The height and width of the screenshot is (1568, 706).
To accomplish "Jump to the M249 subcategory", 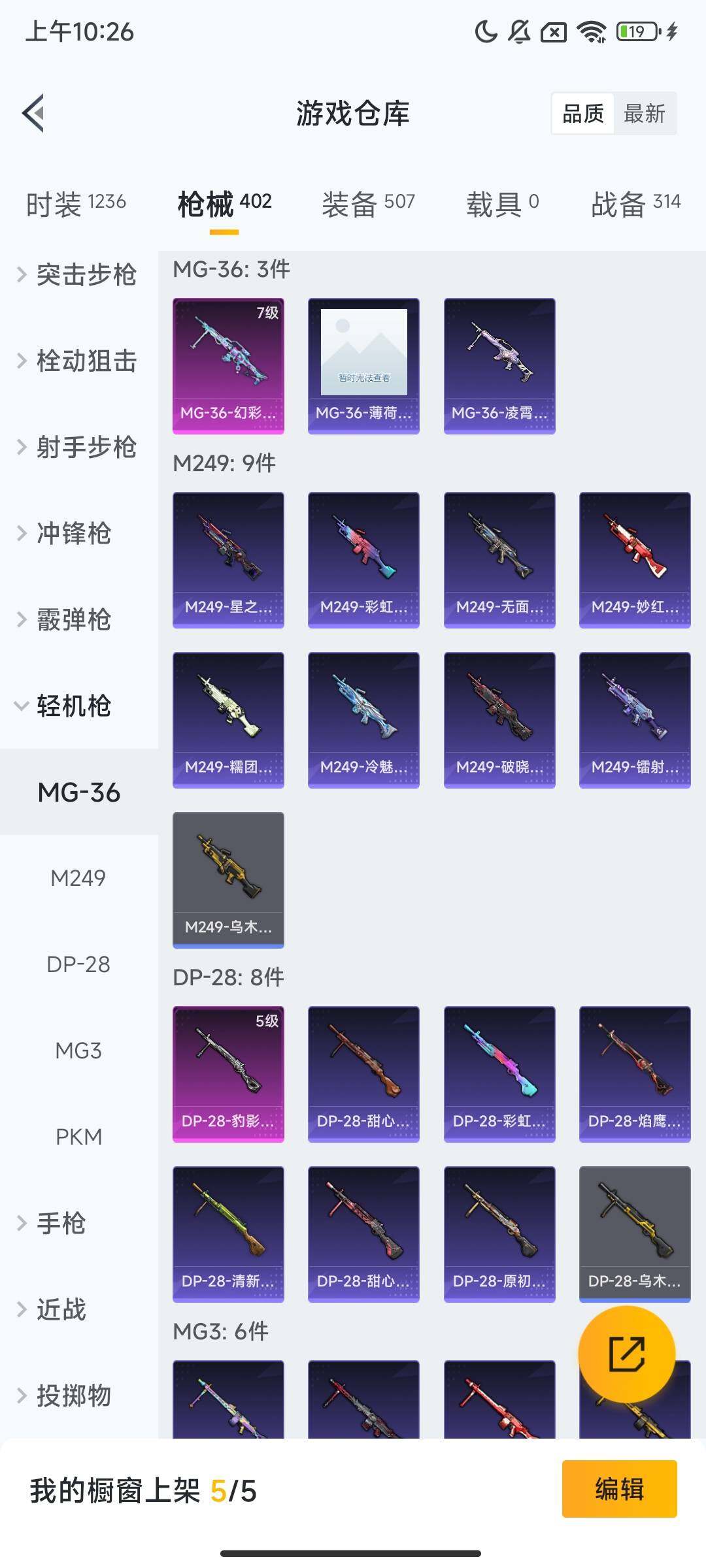I will click(x=78, y=878).
